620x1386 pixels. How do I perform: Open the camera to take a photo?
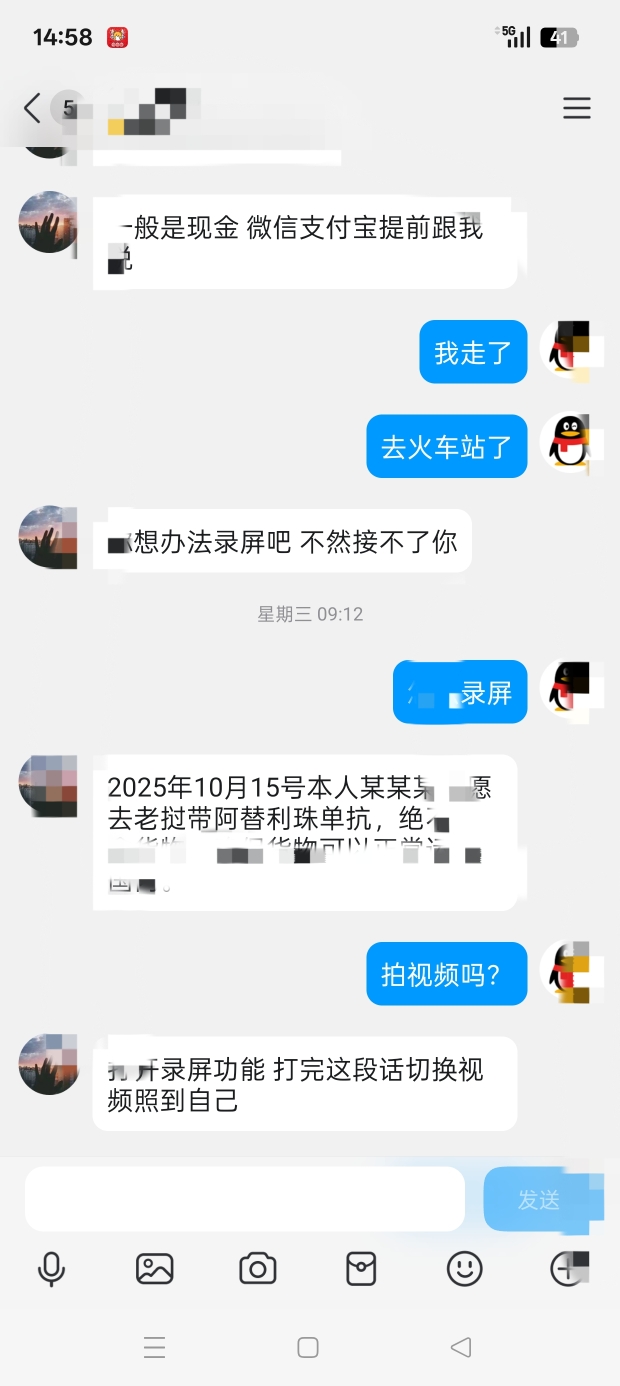(x=257, y=1269)
